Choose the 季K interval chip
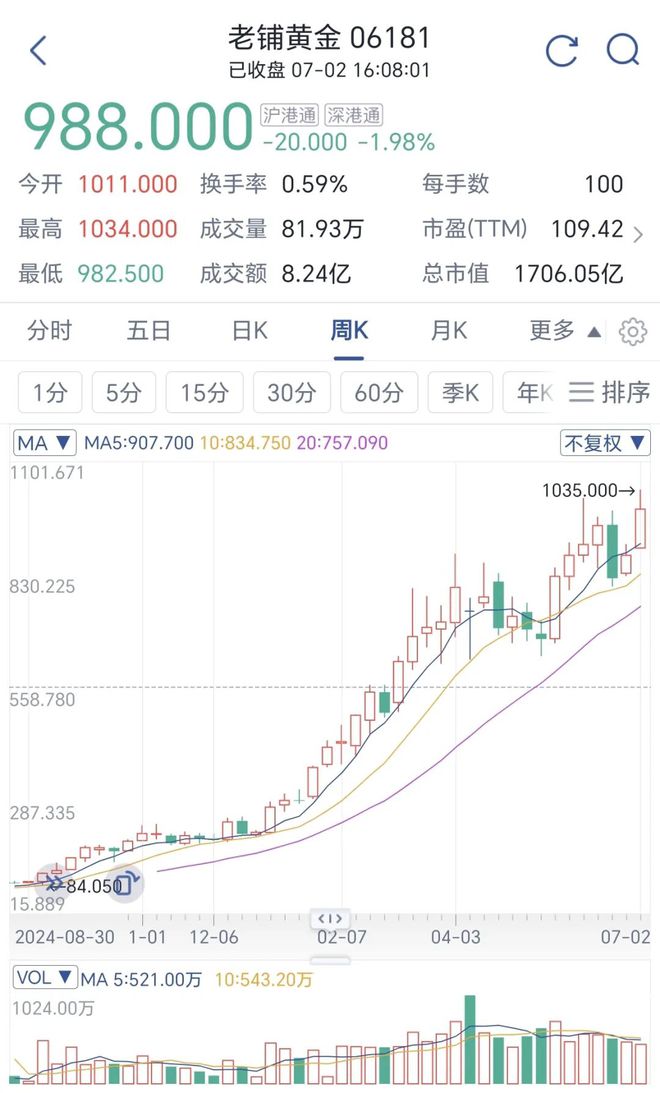The width and height of the screenshot is (660, 1093). [x=460, y=393]
